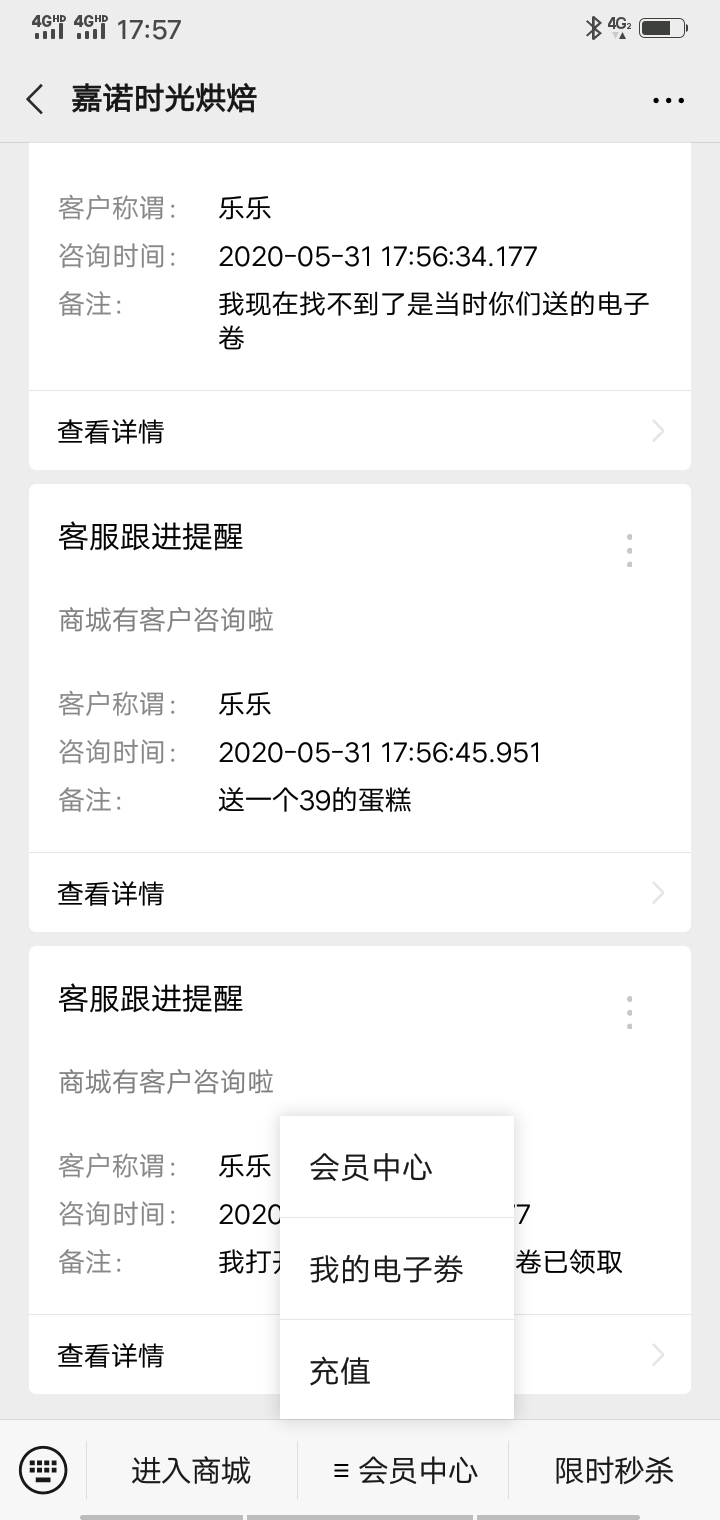The image size is (720, 1520).
Task: View details of the 电子卷 inquiry card
Action: point(360,431)
